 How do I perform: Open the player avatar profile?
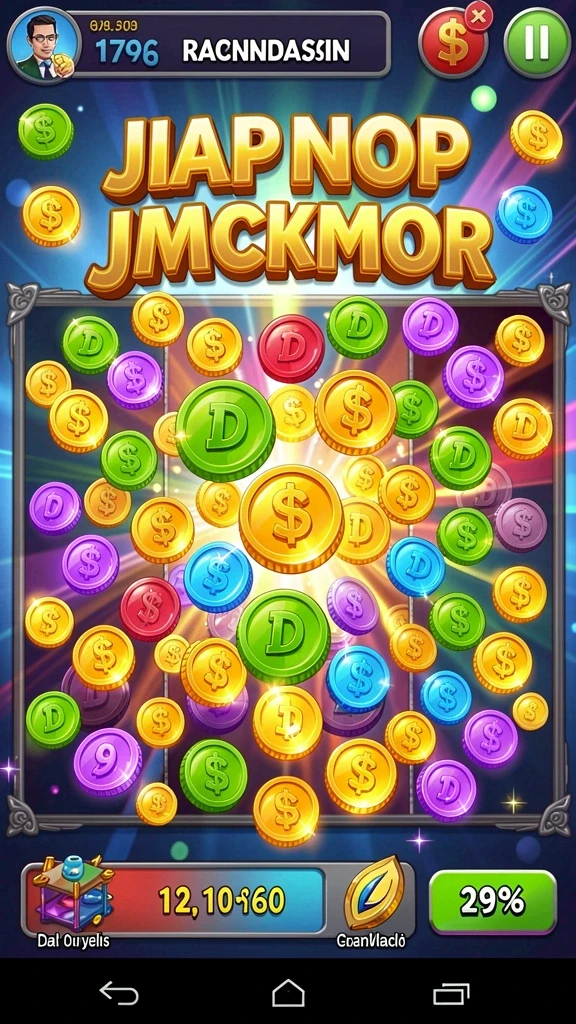point(44,44)
